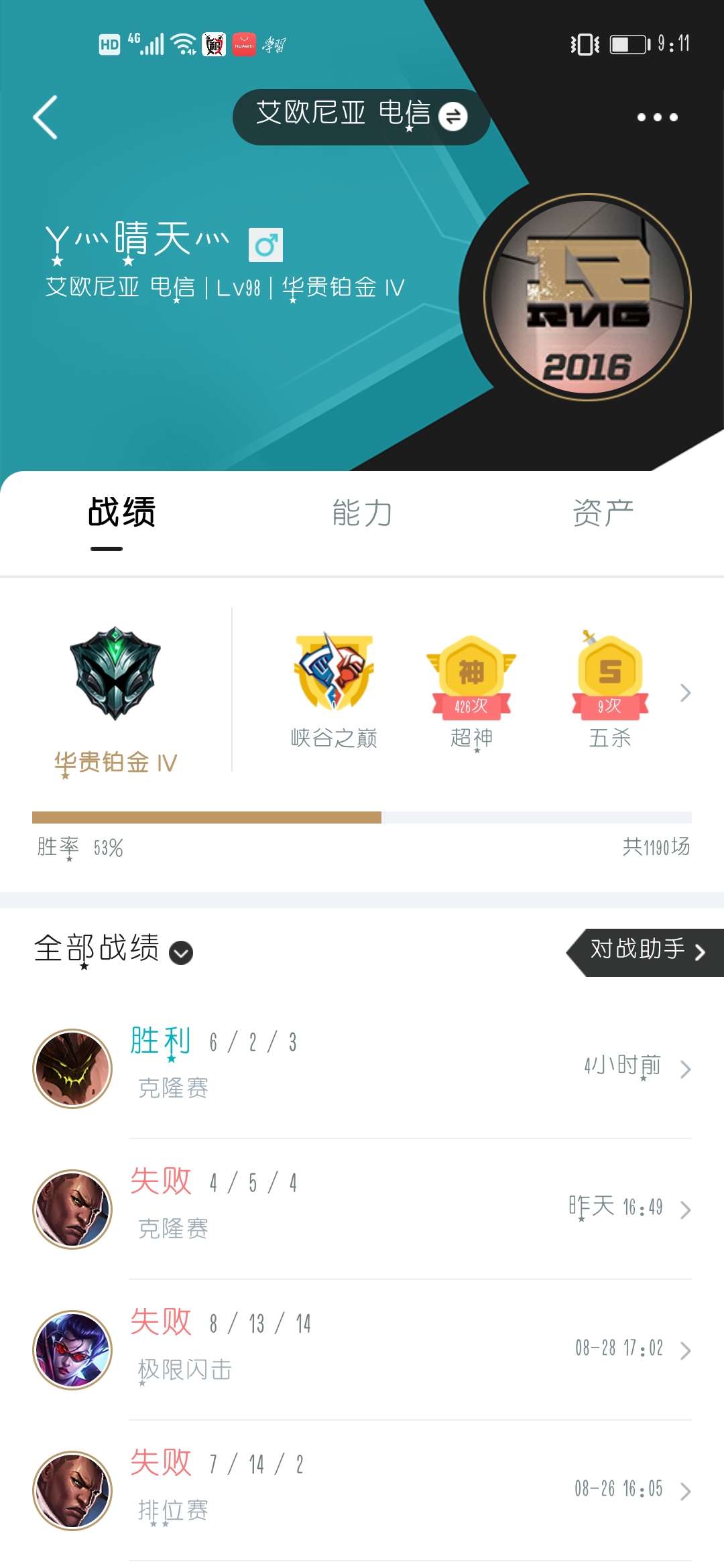Tap the RNG 2016 profile avatar
The width and height of the screenshot is (724, 1568).
pyautogui.click(x=587, y=297)
